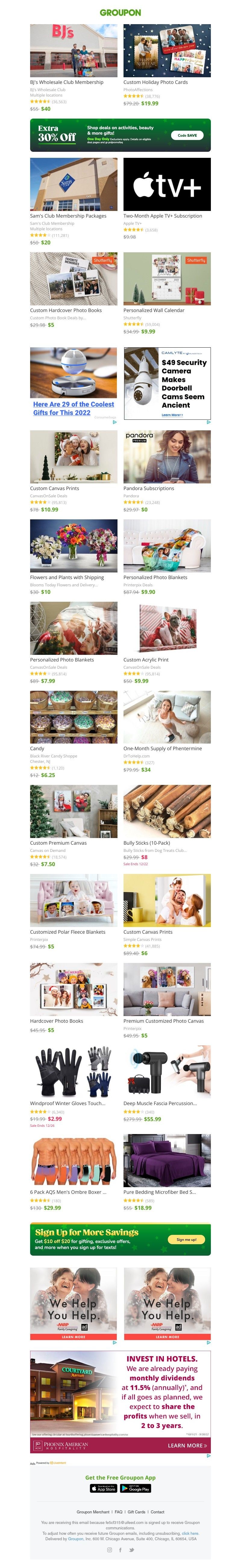Tap the Code SAVE button
241x1568 pixels.
pyautogui.click(x=187, y=135)
